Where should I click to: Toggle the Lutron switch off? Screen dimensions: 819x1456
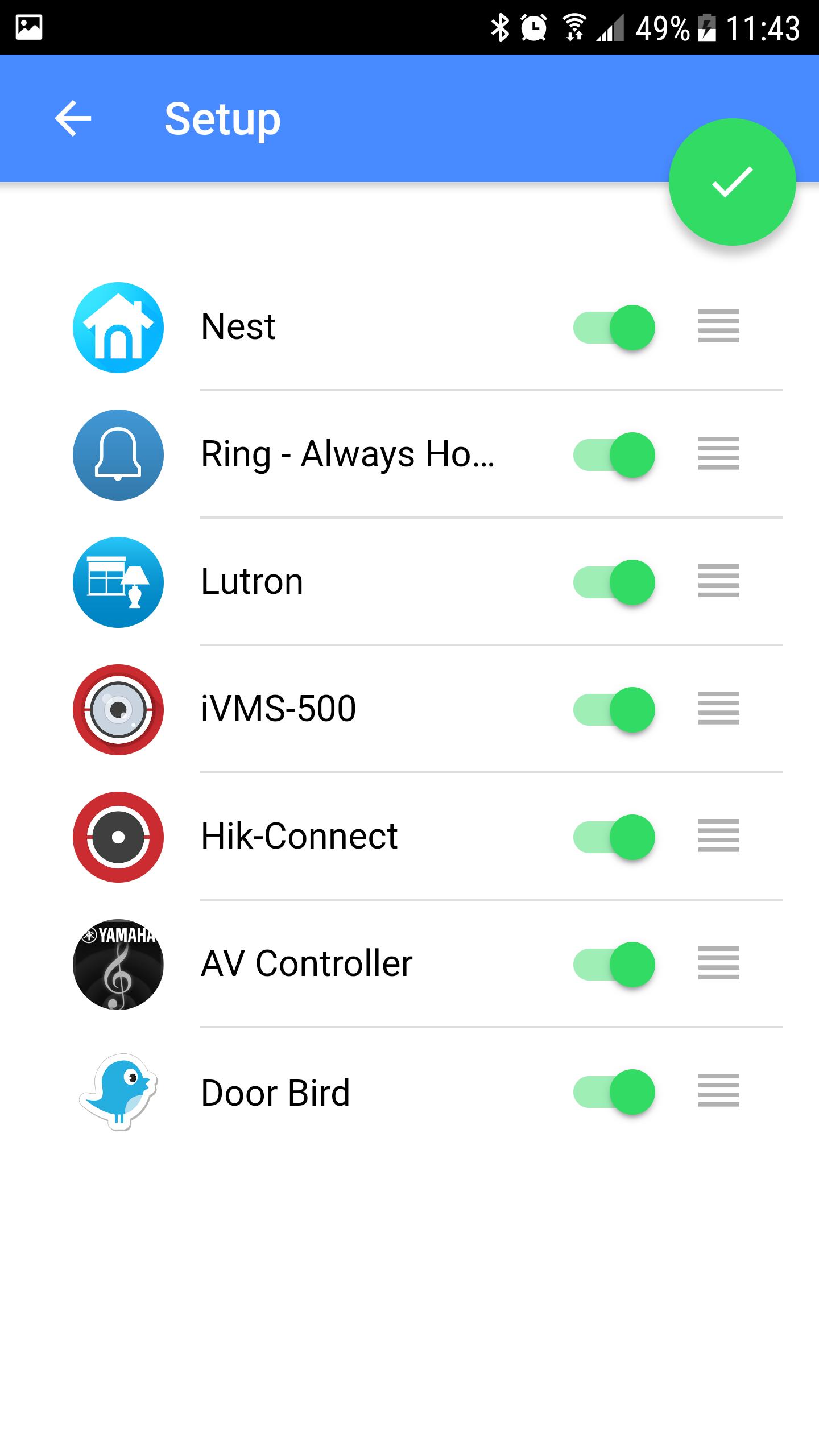click(x=613, y=582)
